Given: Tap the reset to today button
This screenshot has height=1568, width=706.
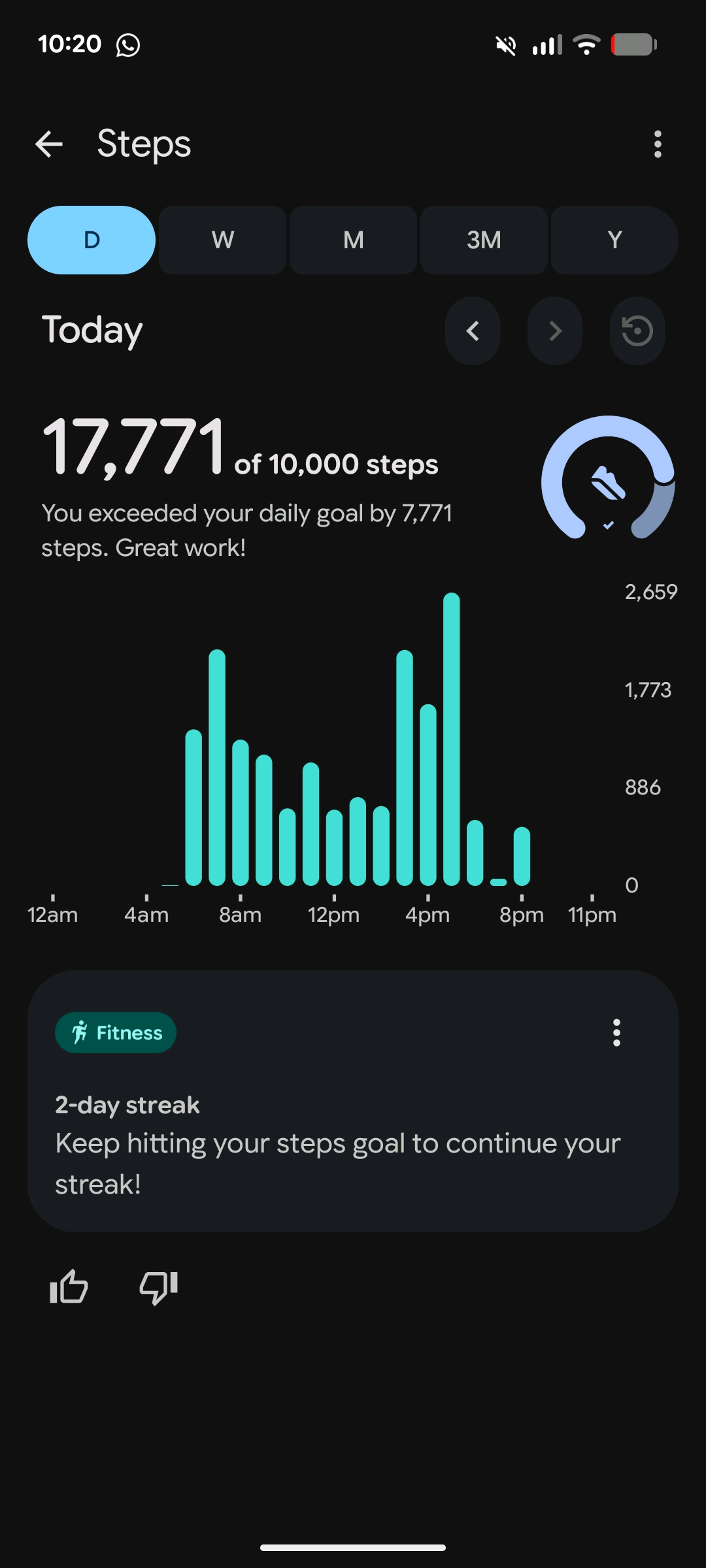Looking at the screenshot, I should tap(637, 331).
